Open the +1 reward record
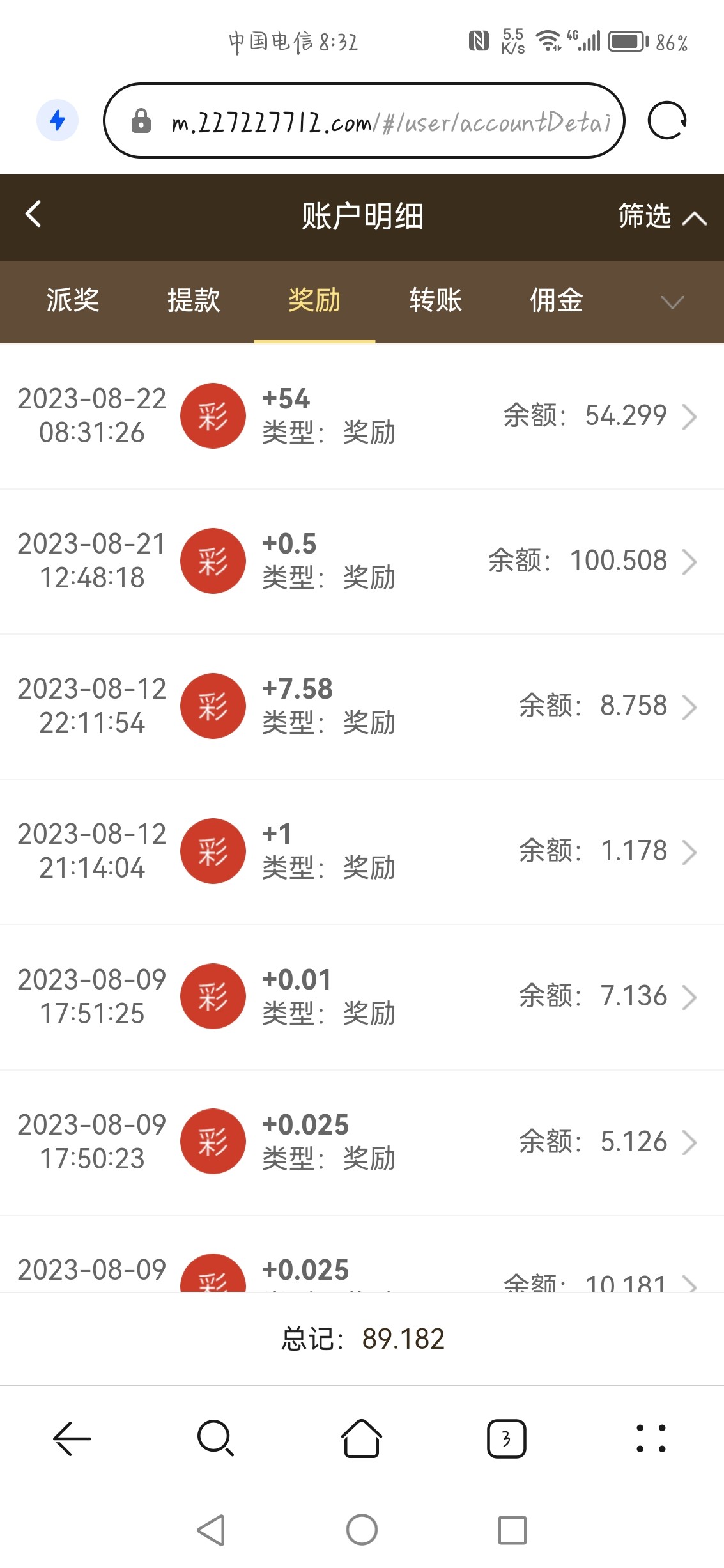The image size is (724, 1568). (x=362, y=851)
